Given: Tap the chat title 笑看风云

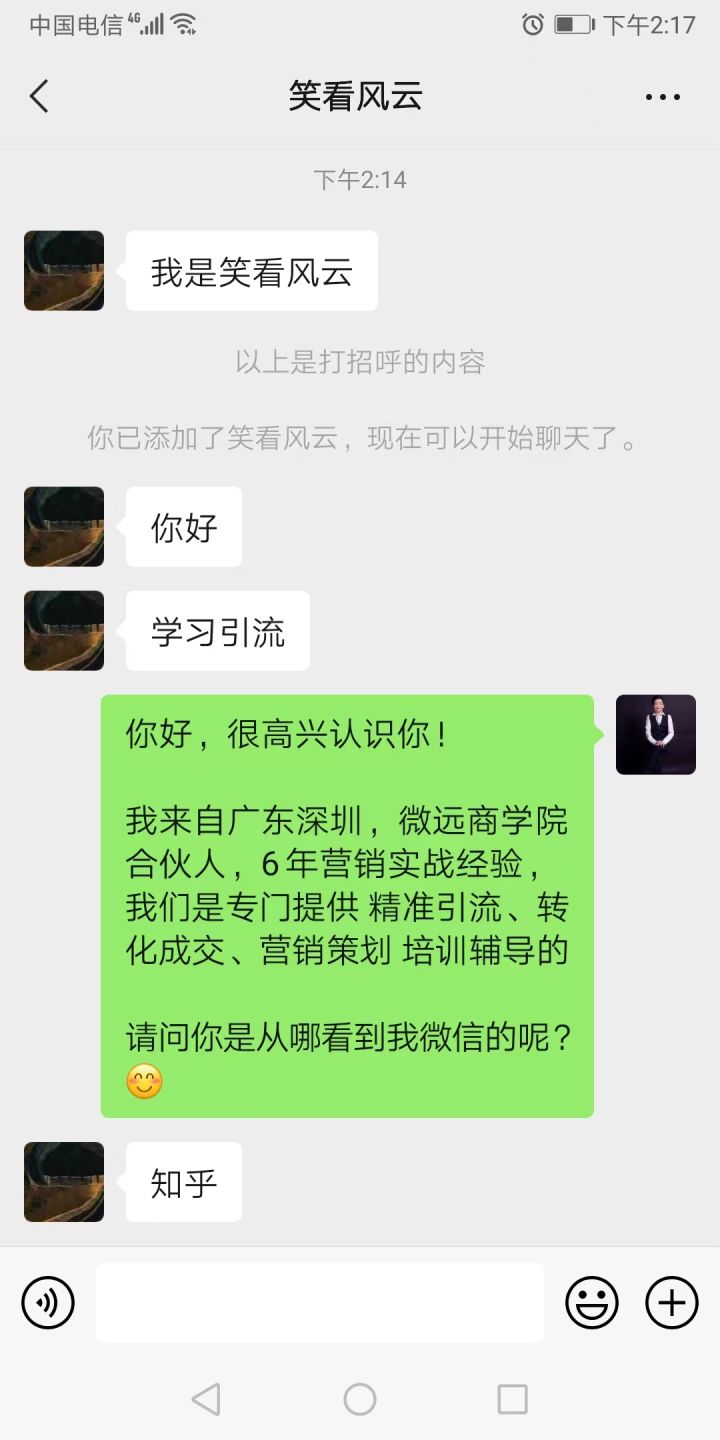Looking at the screenshot, I should [355, 96].
